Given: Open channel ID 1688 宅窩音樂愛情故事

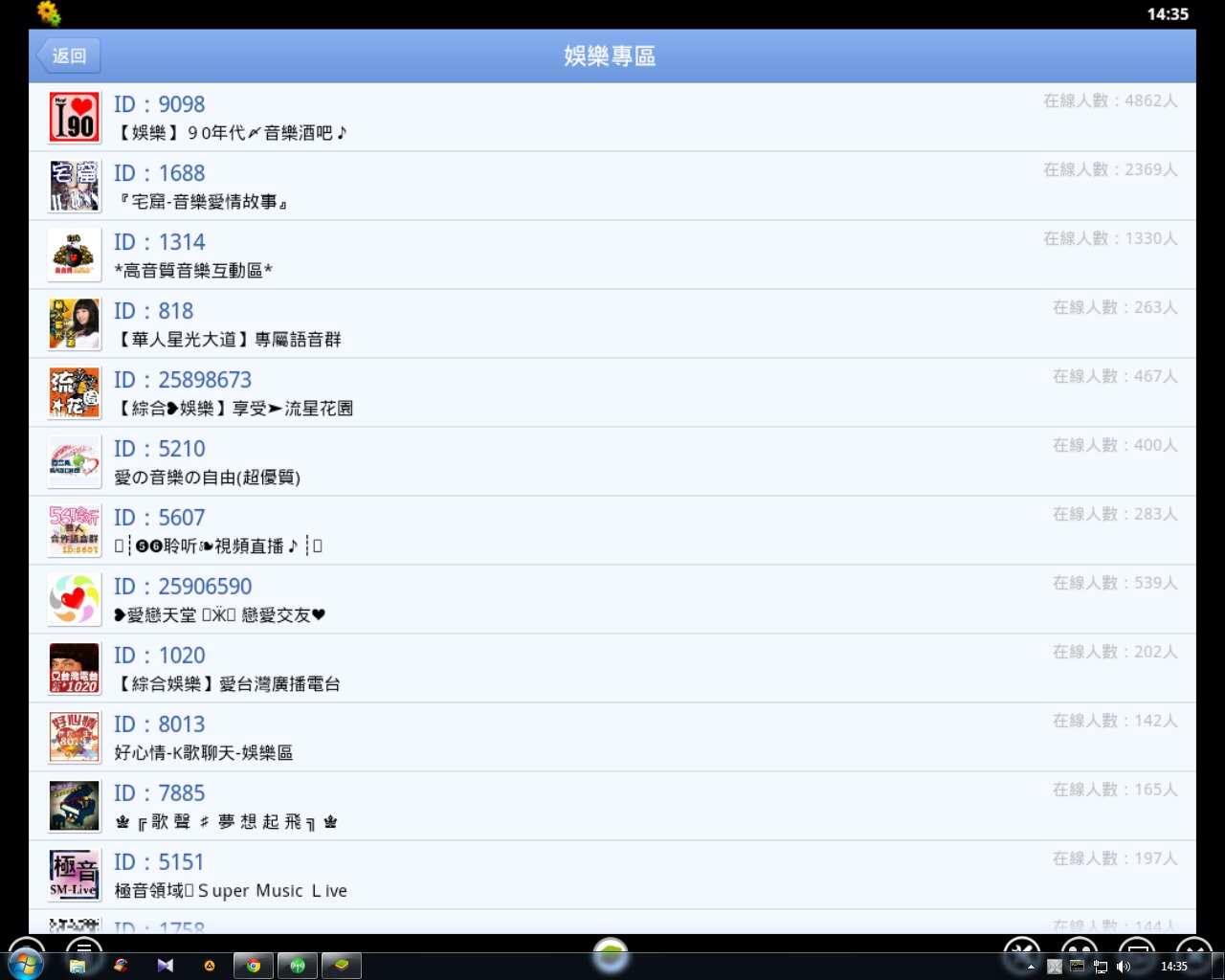Looking at the screenshot, I should tap(612, 186).
